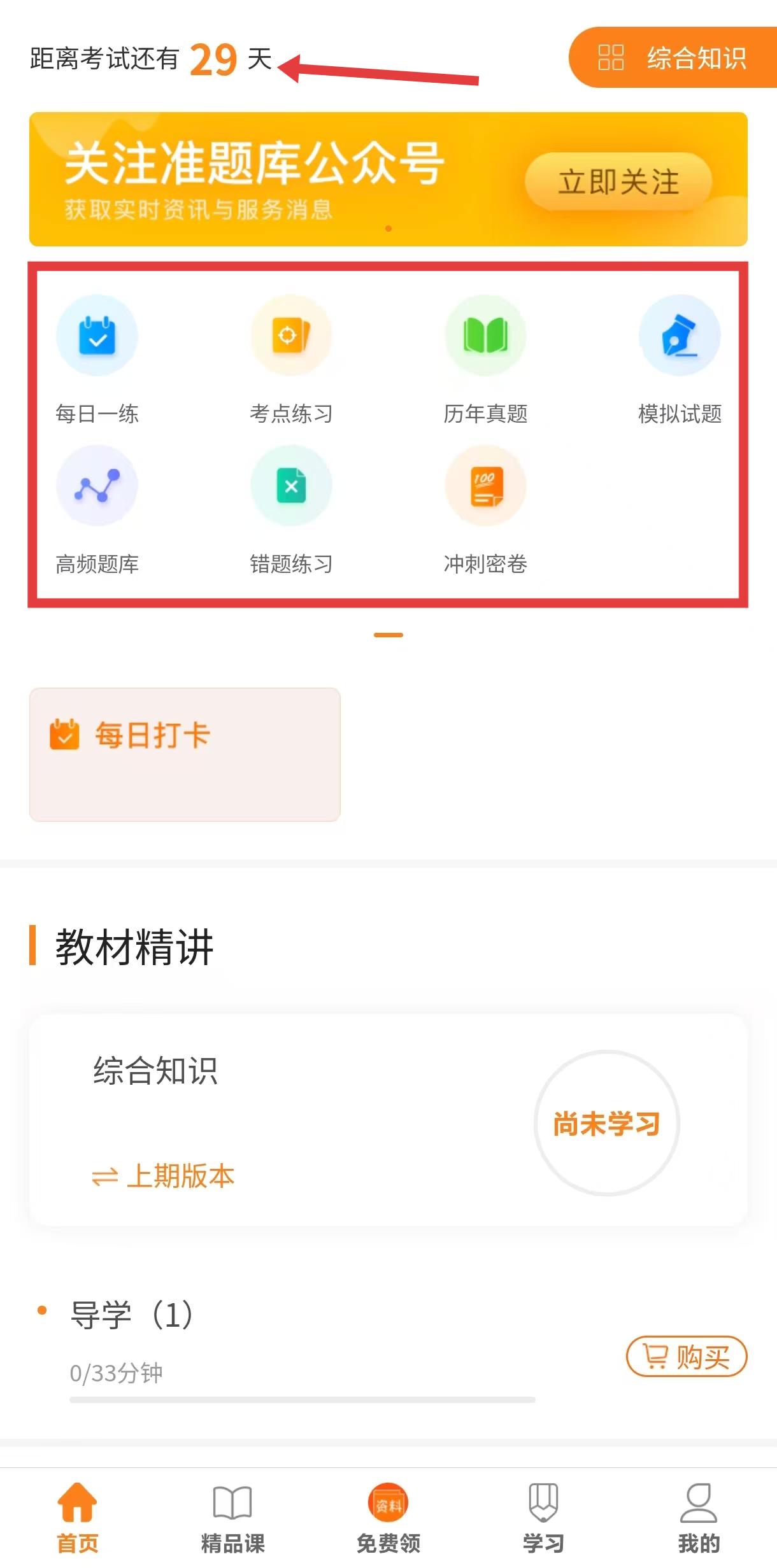
Task: Open 考点练习 practice
Action: click(291, 359)
